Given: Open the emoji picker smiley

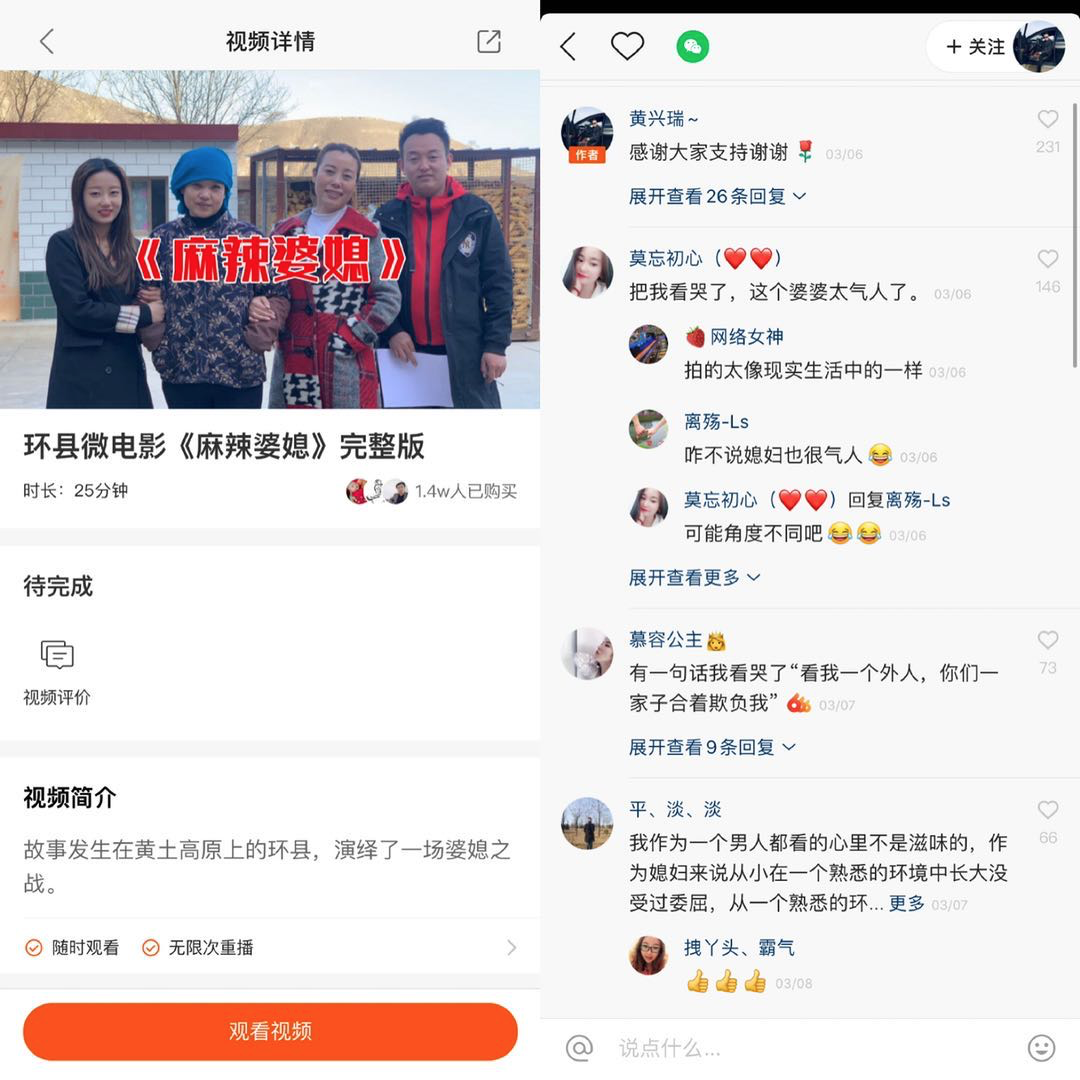Looking at the screenshot, I should (1041, 1048).
